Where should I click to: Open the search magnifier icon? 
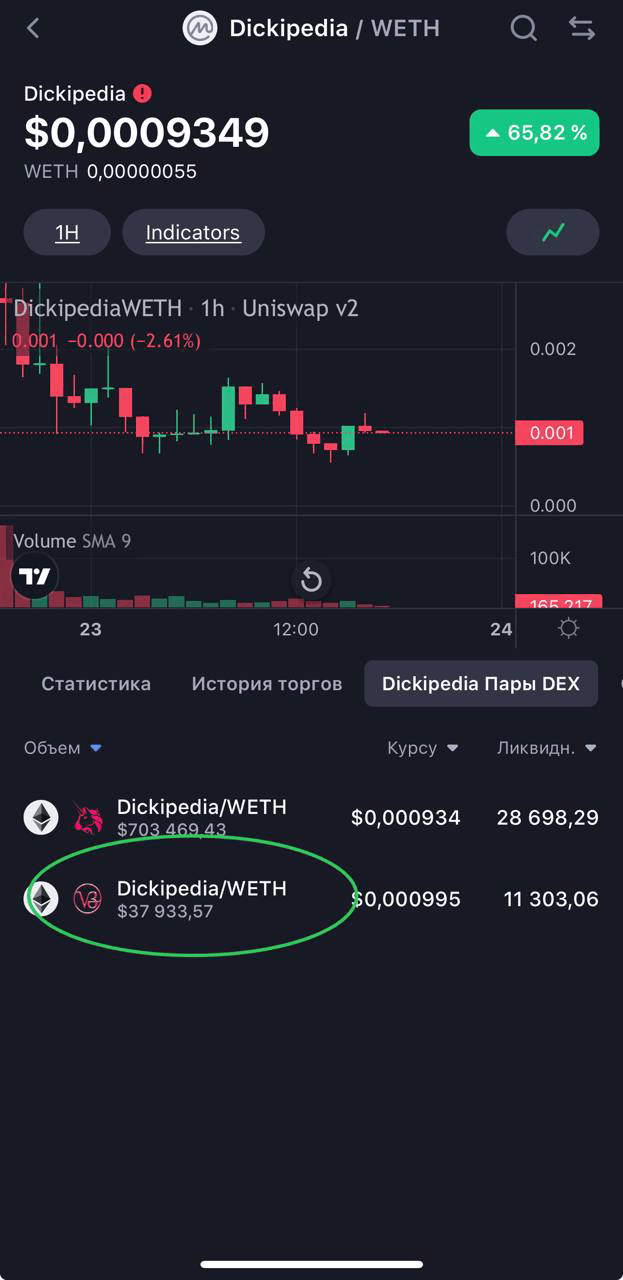click(x=524, y=28)
